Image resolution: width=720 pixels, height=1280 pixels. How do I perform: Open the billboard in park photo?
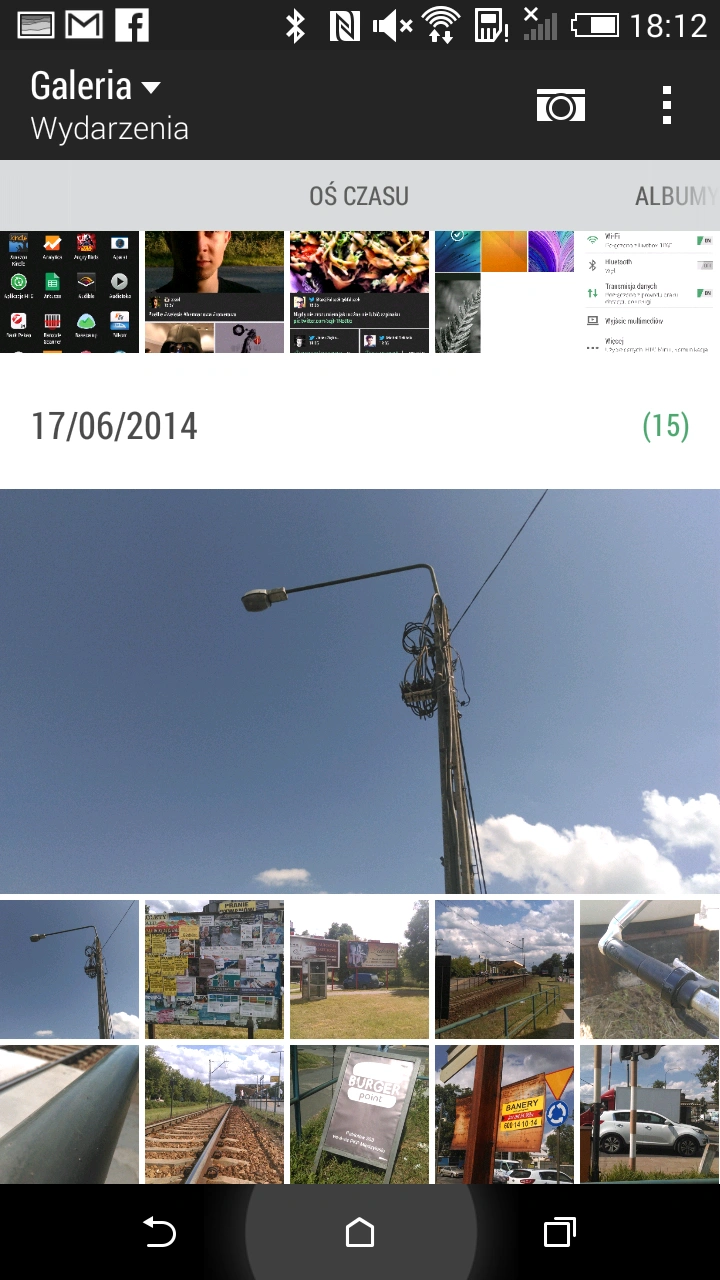[359, 969]
